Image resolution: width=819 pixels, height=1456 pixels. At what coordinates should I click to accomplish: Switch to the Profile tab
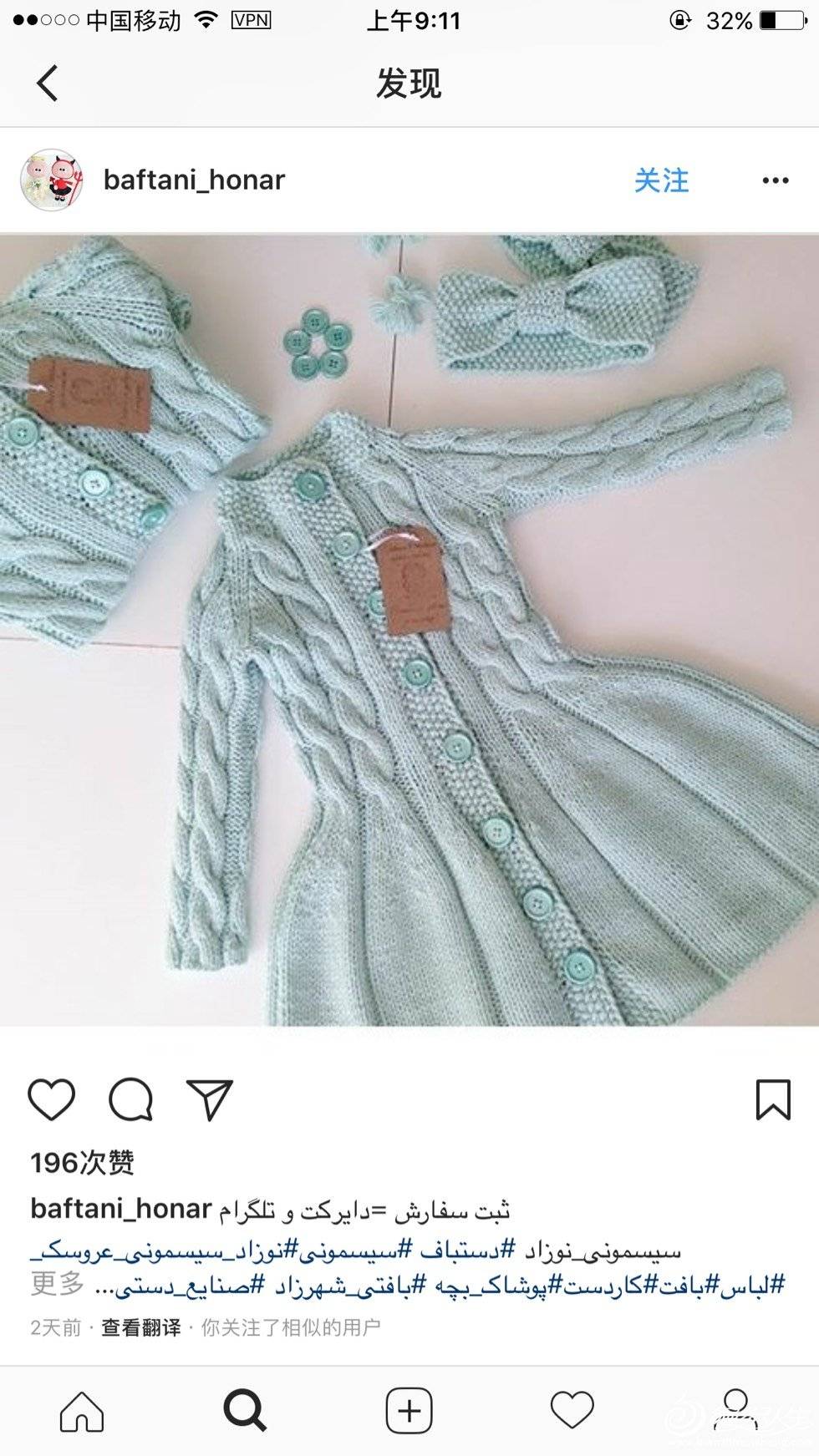[x=735, y=1411]
